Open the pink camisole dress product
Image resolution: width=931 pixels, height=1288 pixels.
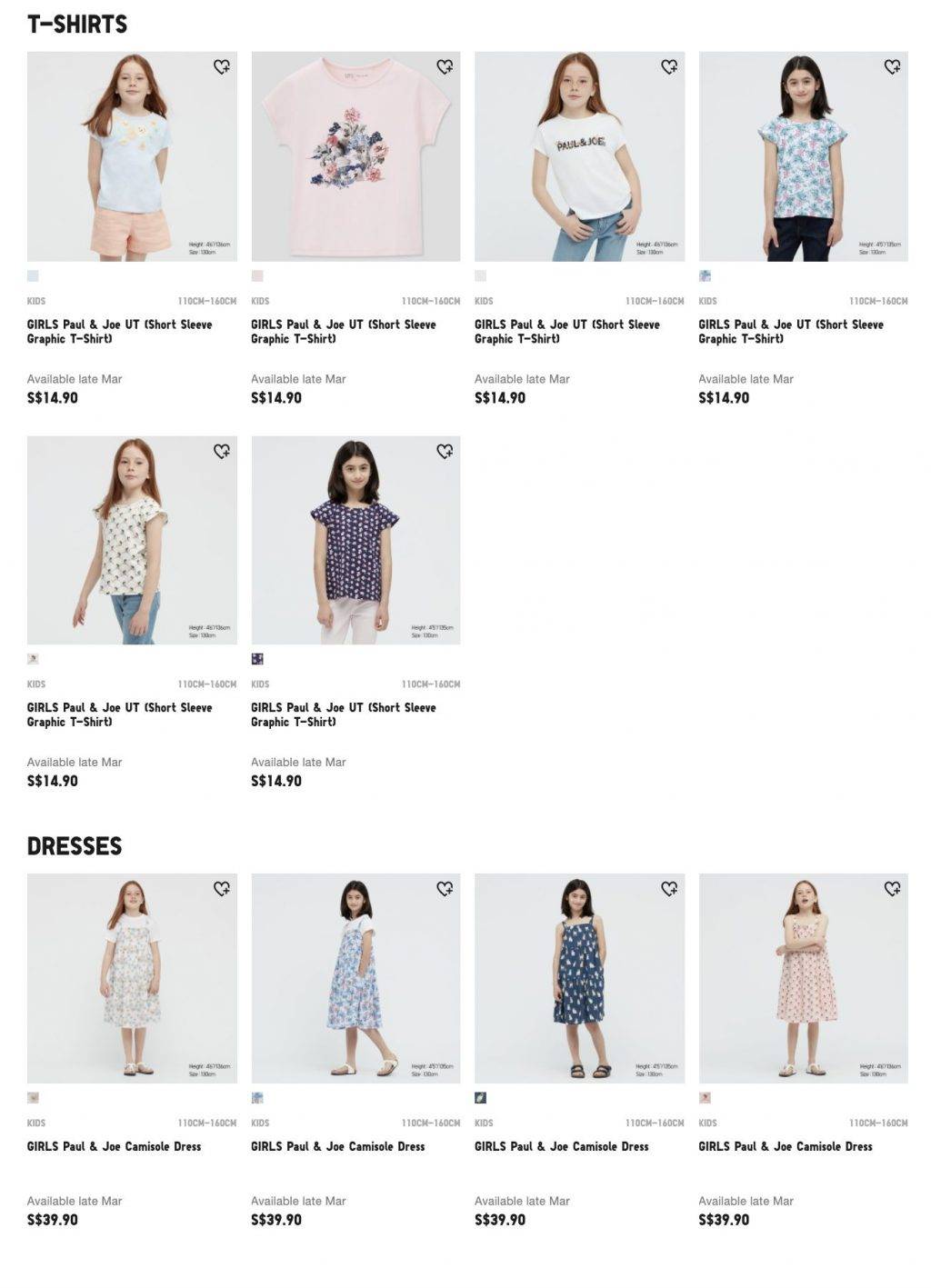tap(803, 978)
